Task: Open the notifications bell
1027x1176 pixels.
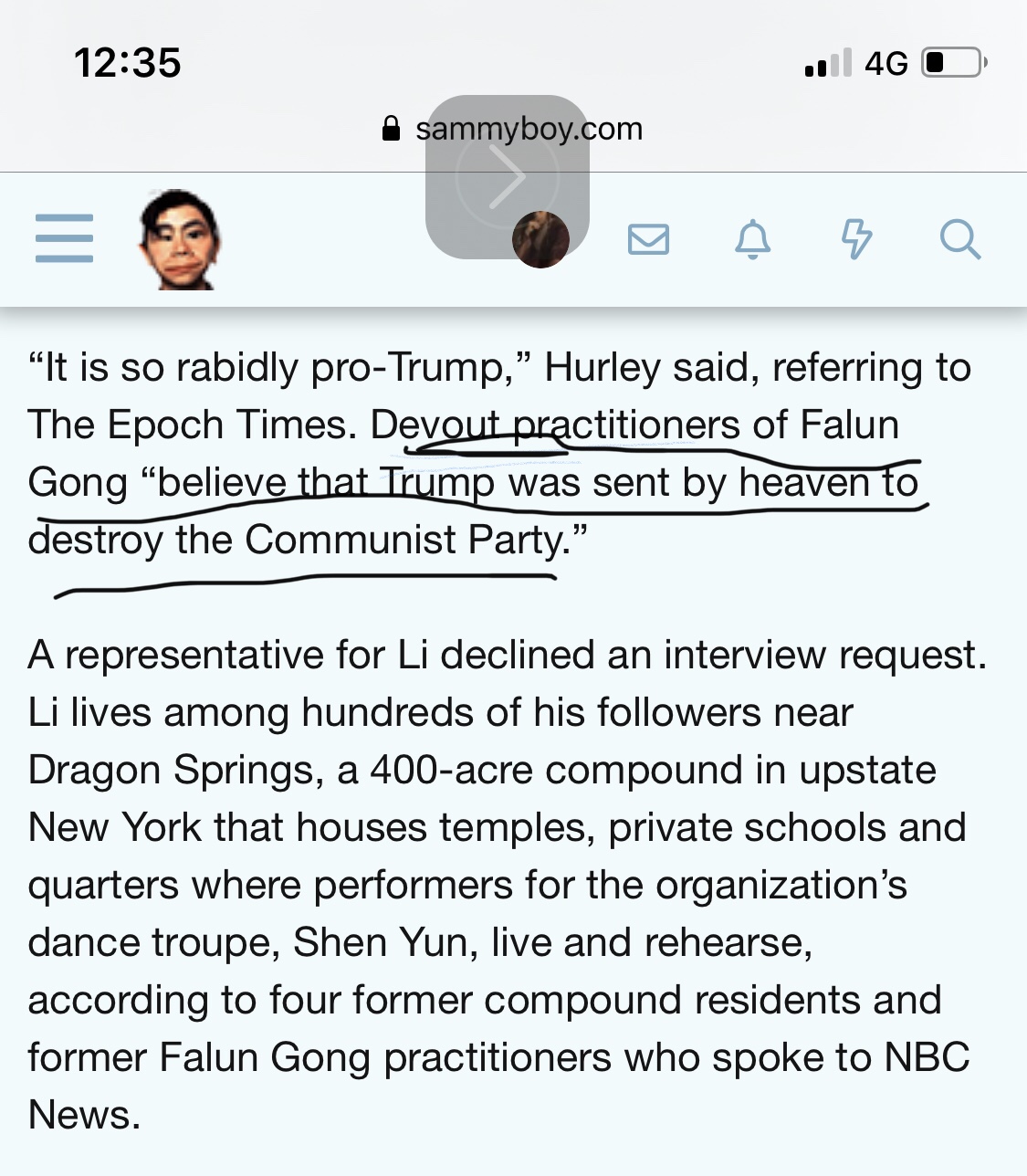Action: (753, 239)
